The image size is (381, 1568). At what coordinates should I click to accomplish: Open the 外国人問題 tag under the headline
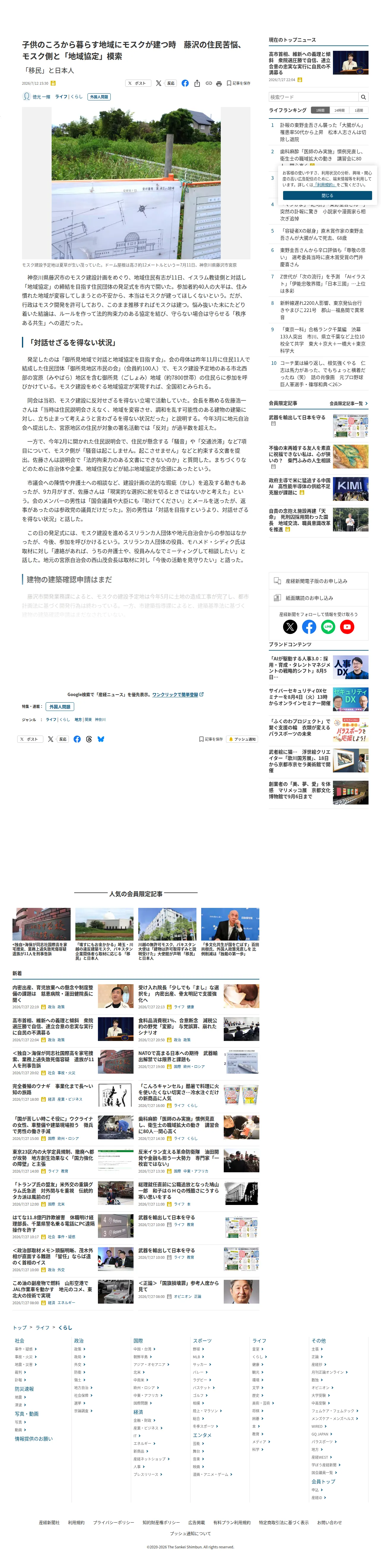99,97
